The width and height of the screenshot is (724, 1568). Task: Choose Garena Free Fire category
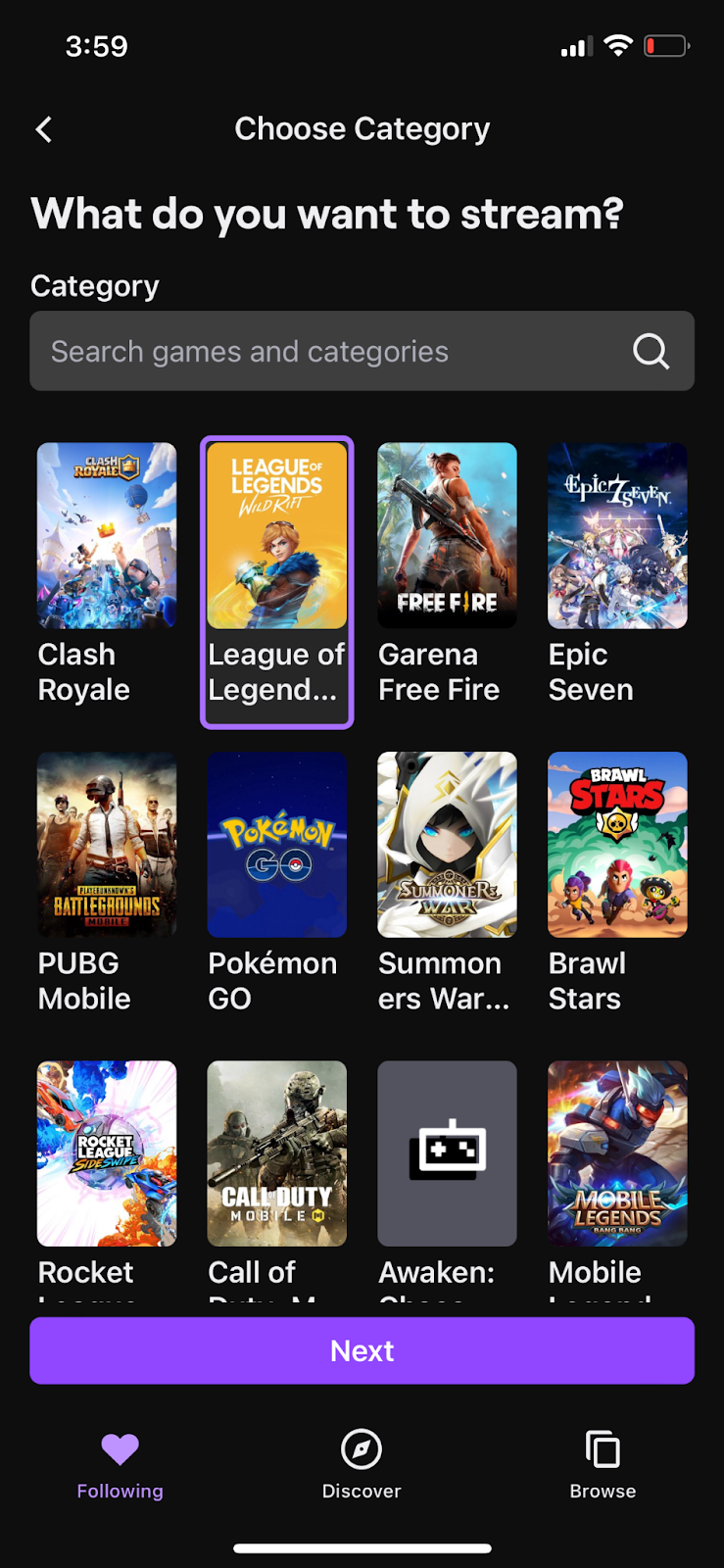[447, 536]
